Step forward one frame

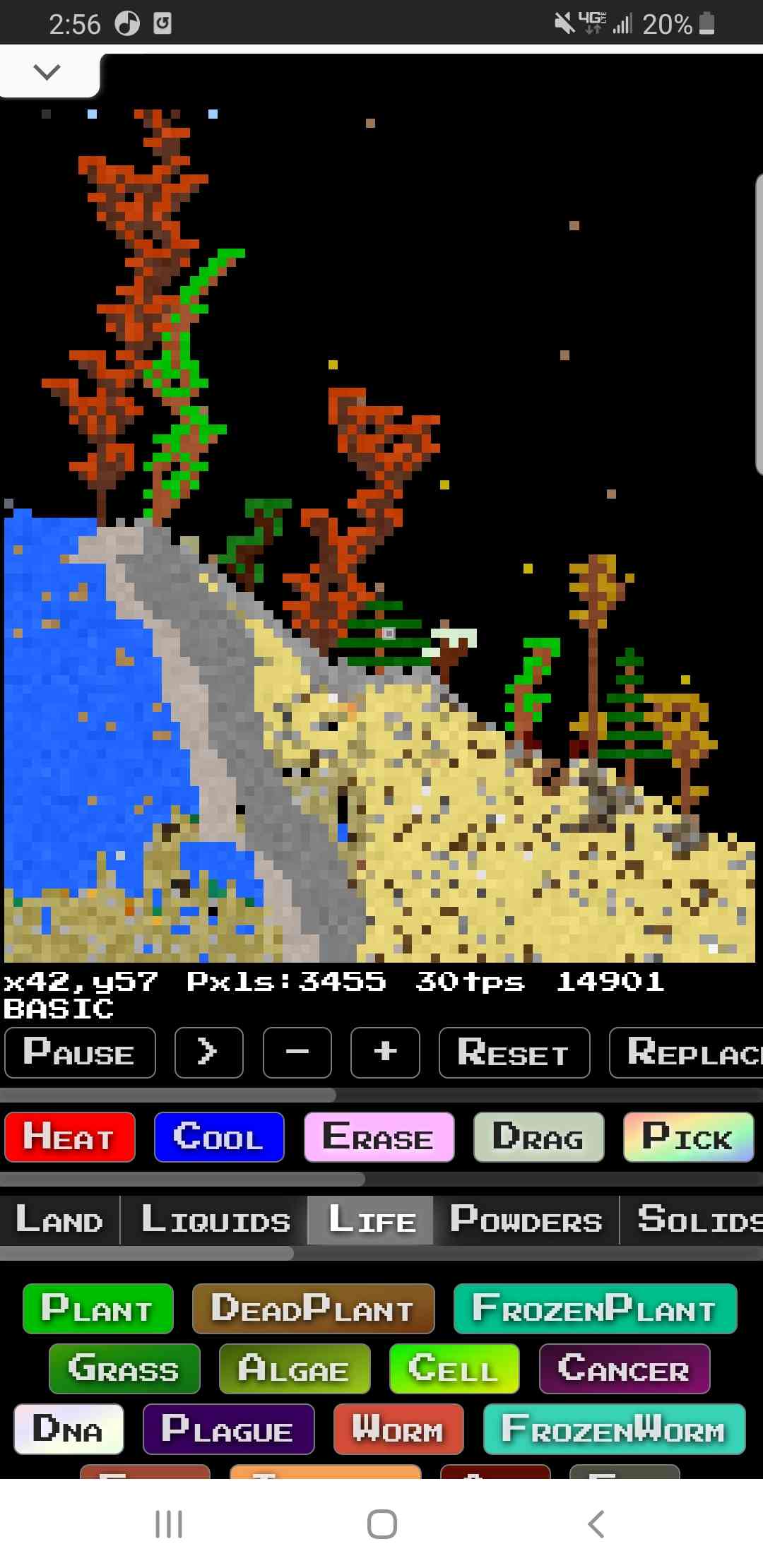(208, 1052)
